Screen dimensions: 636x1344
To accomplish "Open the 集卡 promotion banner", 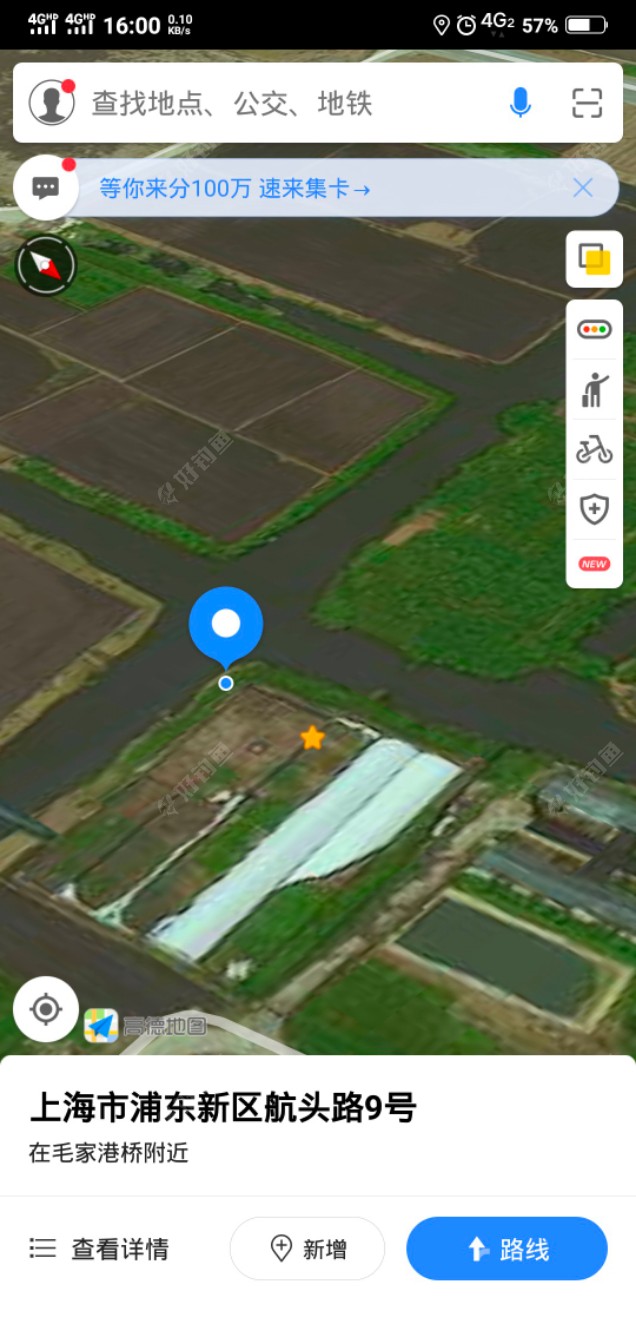I will pos(235,188).
